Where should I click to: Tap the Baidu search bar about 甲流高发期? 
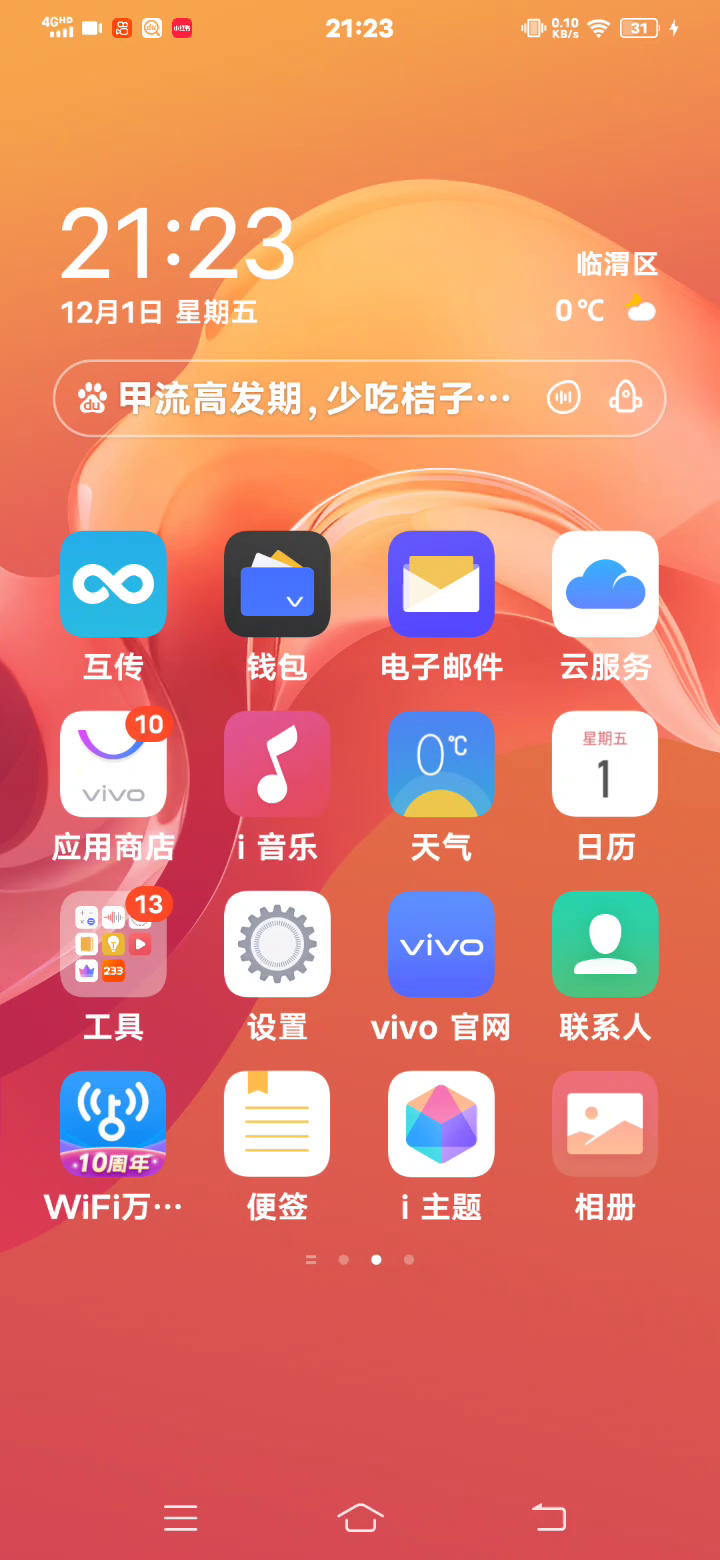coord(310,398)
